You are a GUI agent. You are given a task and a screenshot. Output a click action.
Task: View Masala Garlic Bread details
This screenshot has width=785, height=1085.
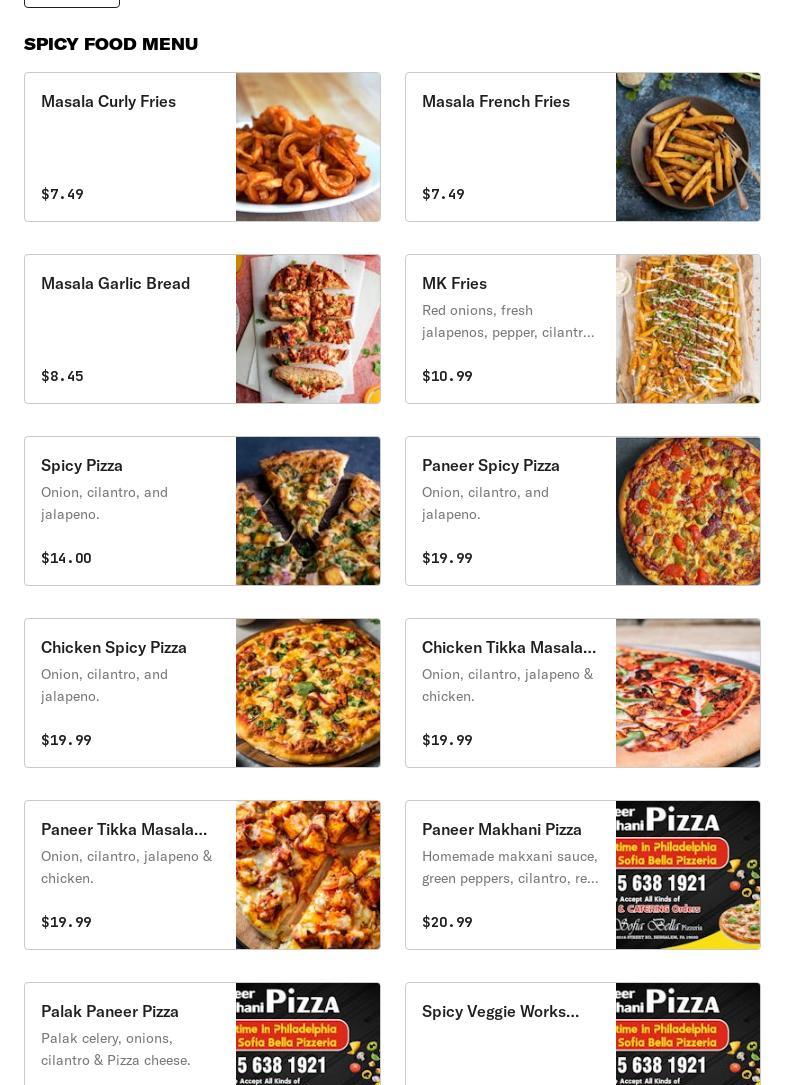(202, 329)
